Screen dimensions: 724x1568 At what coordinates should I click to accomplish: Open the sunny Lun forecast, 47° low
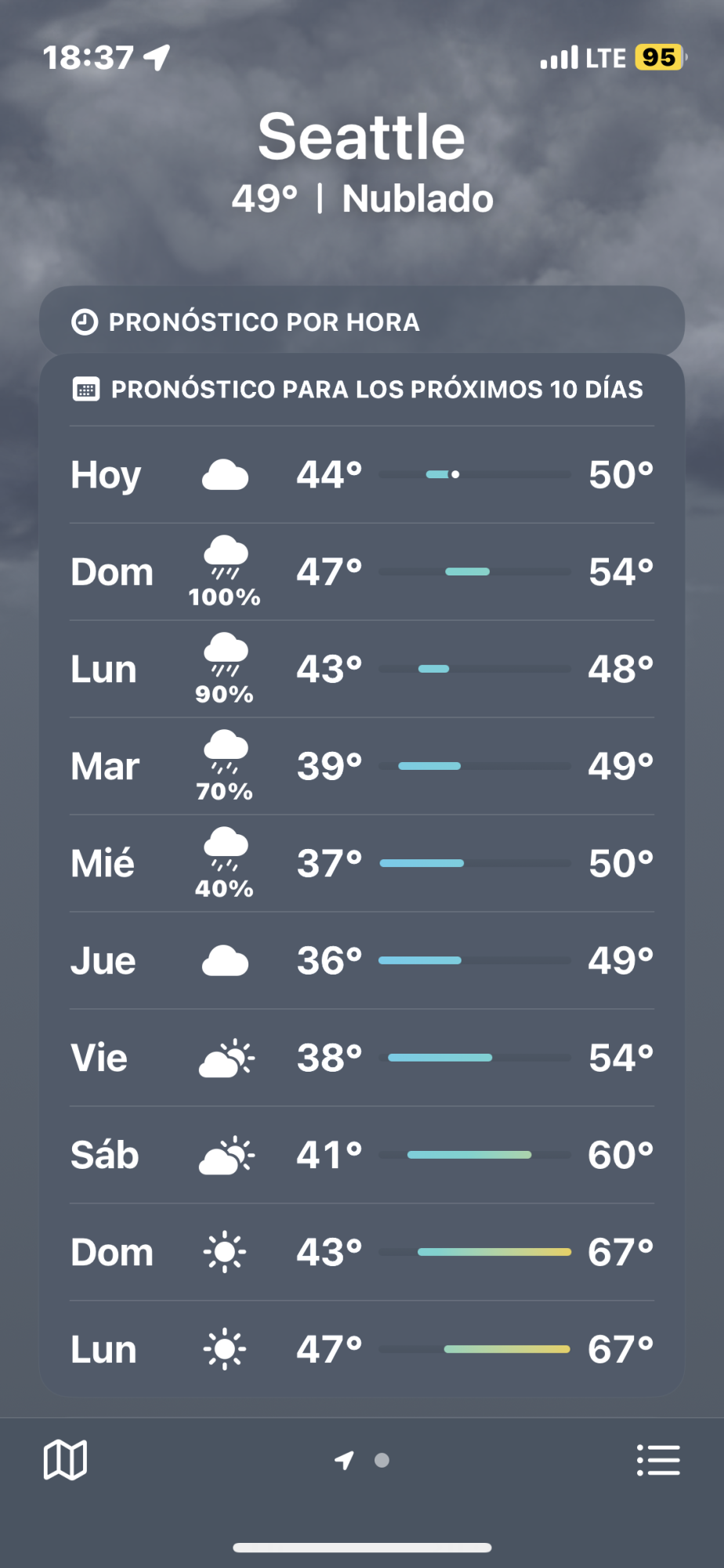click(x=362, y=1350)
